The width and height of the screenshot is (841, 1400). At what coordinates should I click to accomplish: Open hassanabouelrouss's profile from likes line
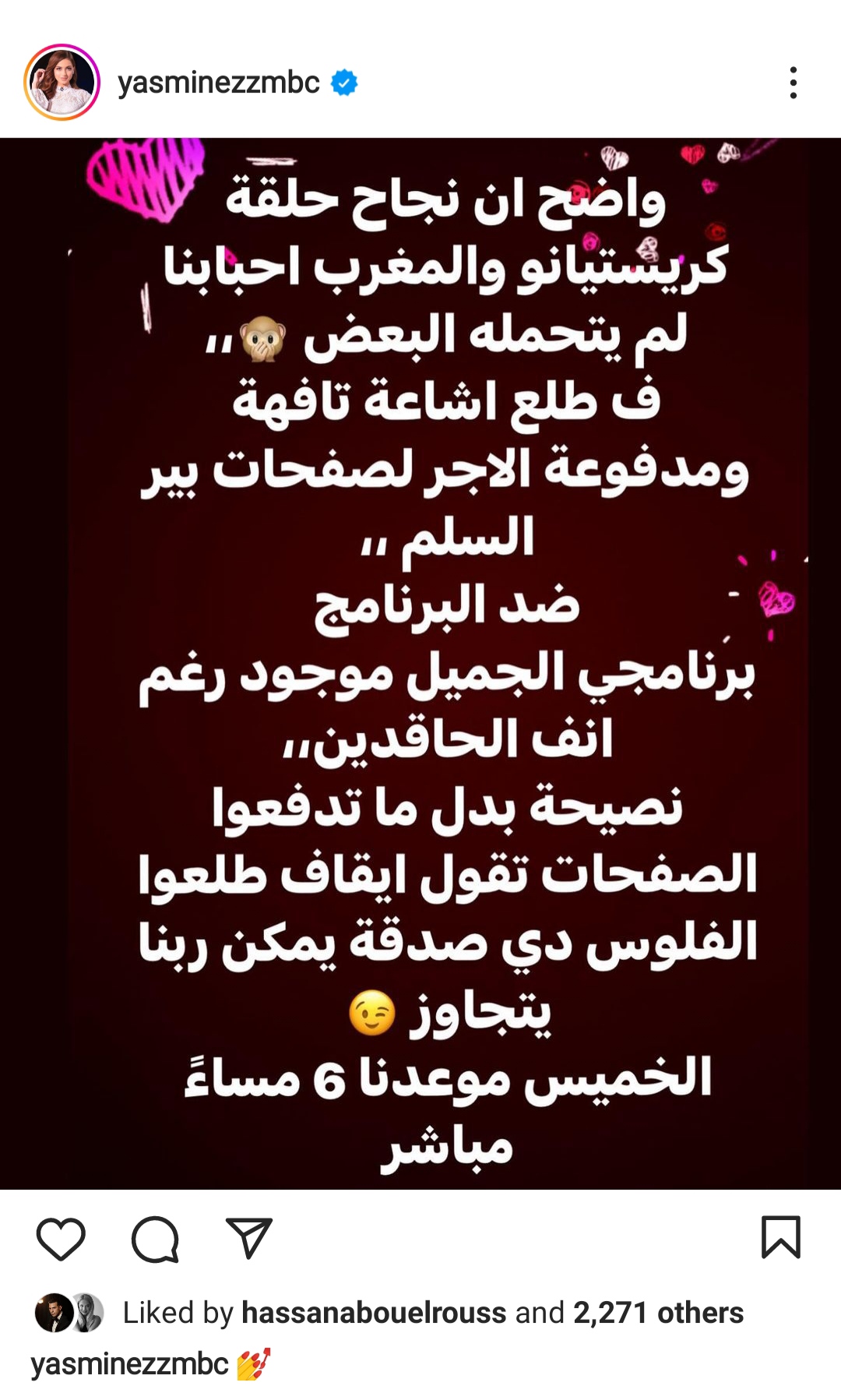(x=374, y=1313)
